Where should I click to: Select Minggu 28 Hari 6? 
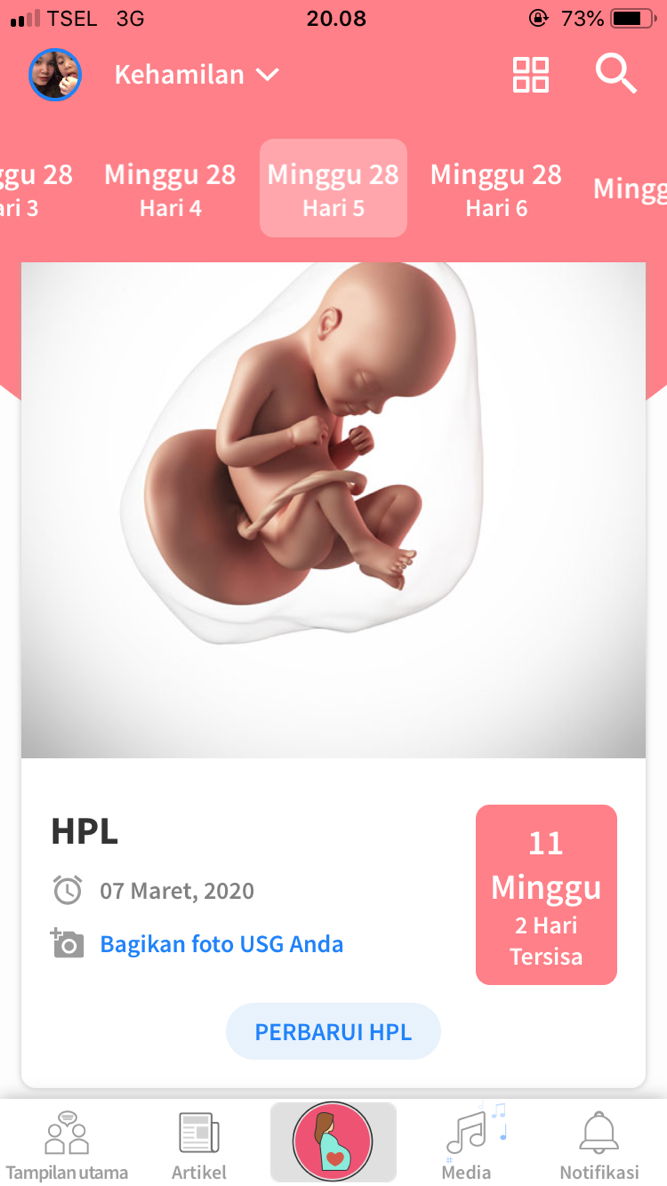coord(496,189)
